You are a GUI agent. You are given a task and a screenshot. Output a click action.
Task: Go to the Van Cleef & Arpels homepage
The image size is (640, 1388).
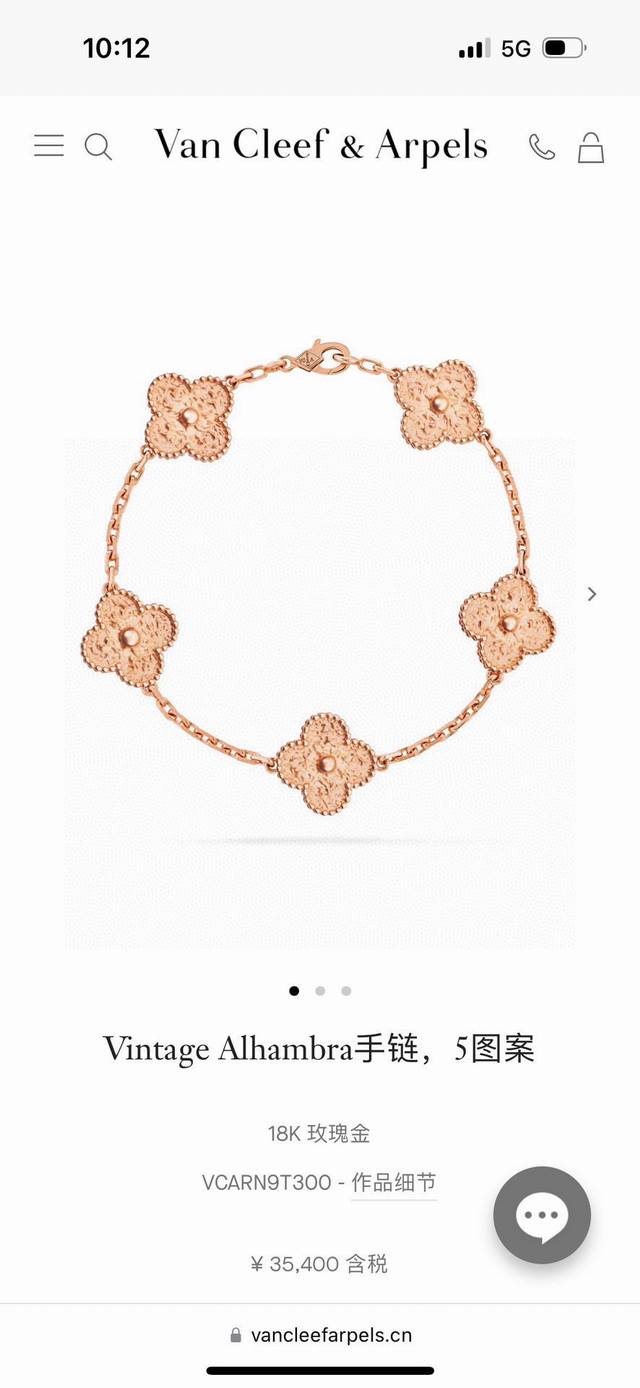click(320, 146)
